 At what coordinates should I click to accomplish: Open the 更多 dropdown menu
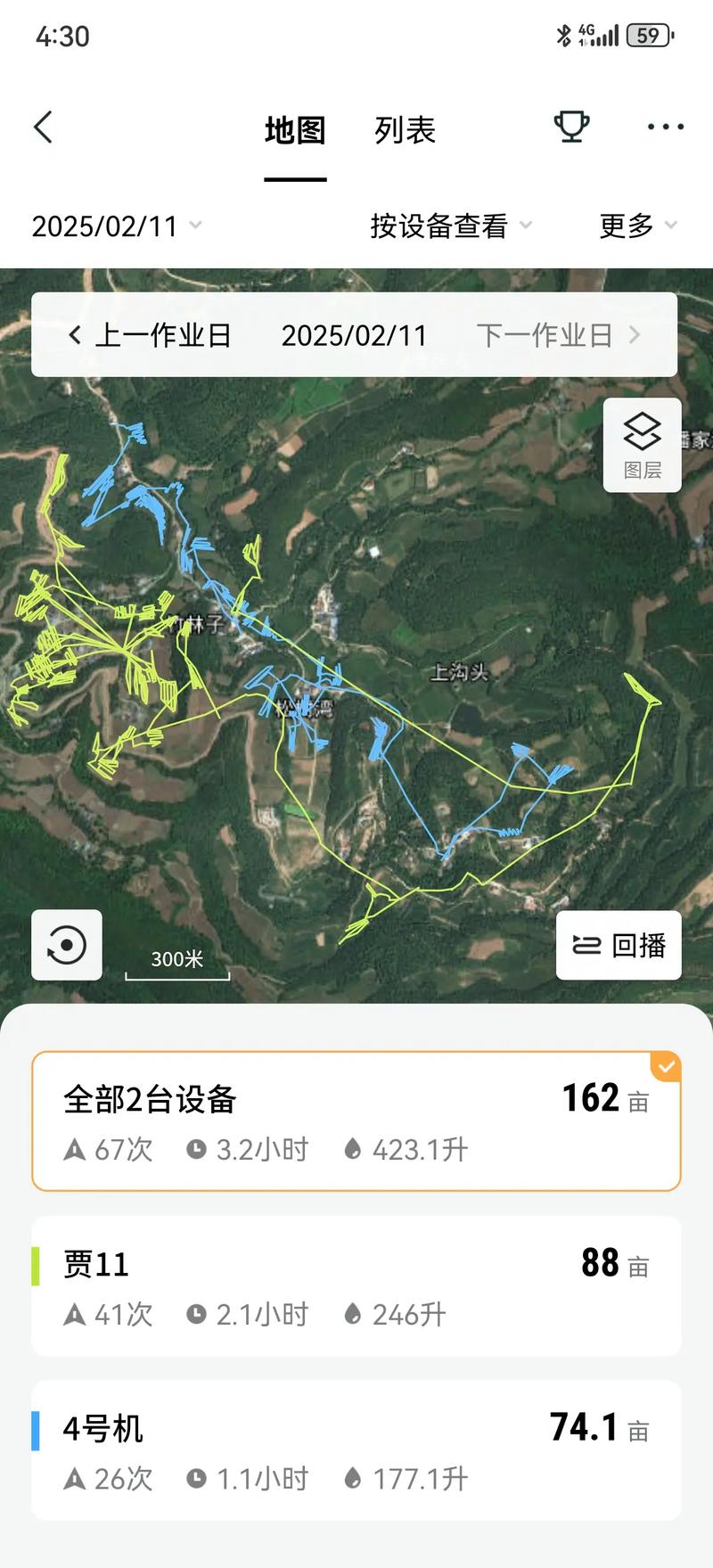point(637,226)
